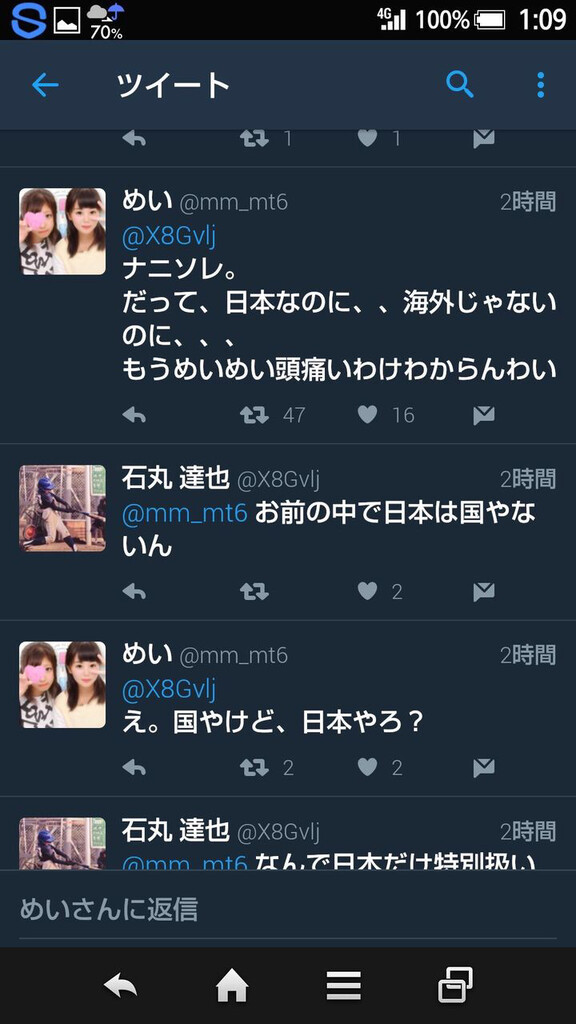576x1024 pixels.
Task: Reply to めい's ナニソレ tweet
Action: point(134,415)
